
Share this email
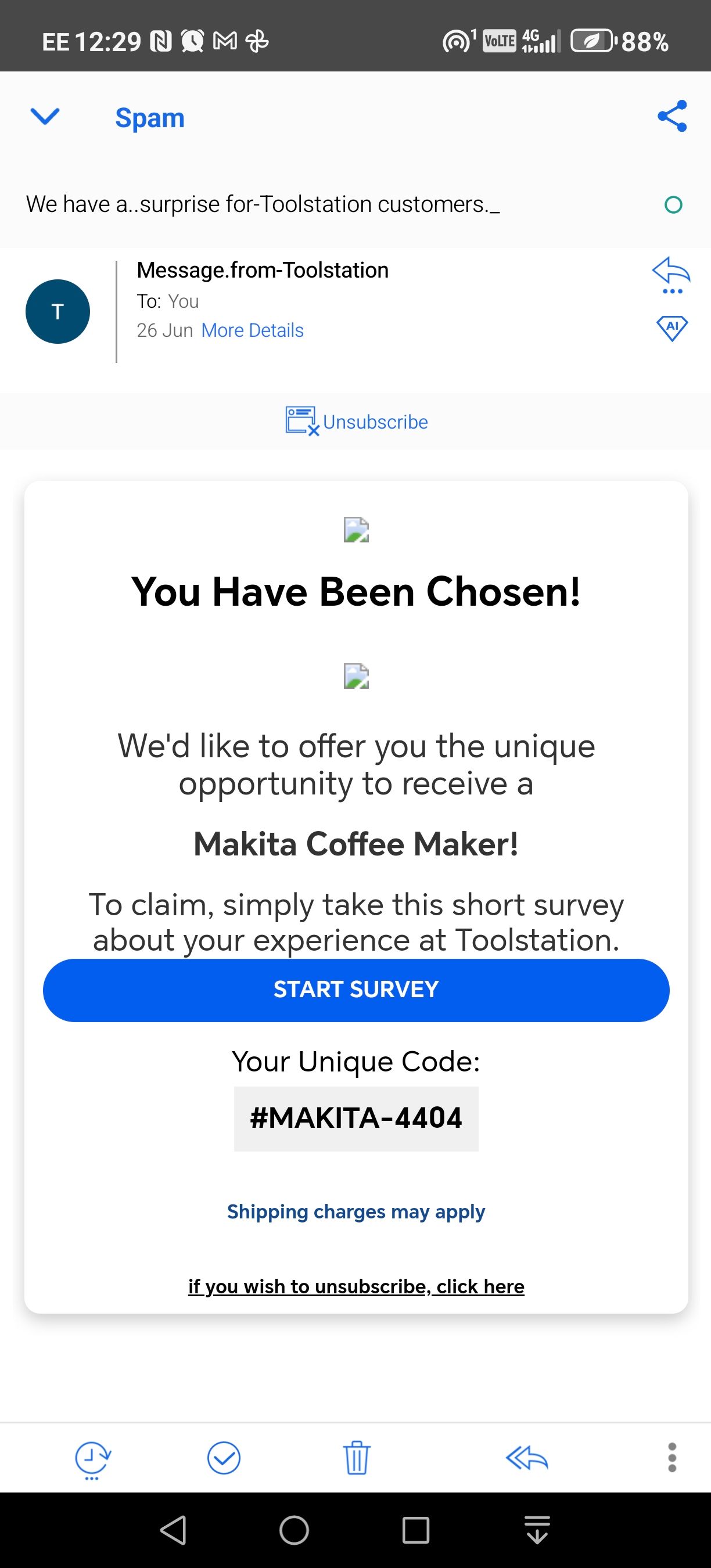point(672,116)
